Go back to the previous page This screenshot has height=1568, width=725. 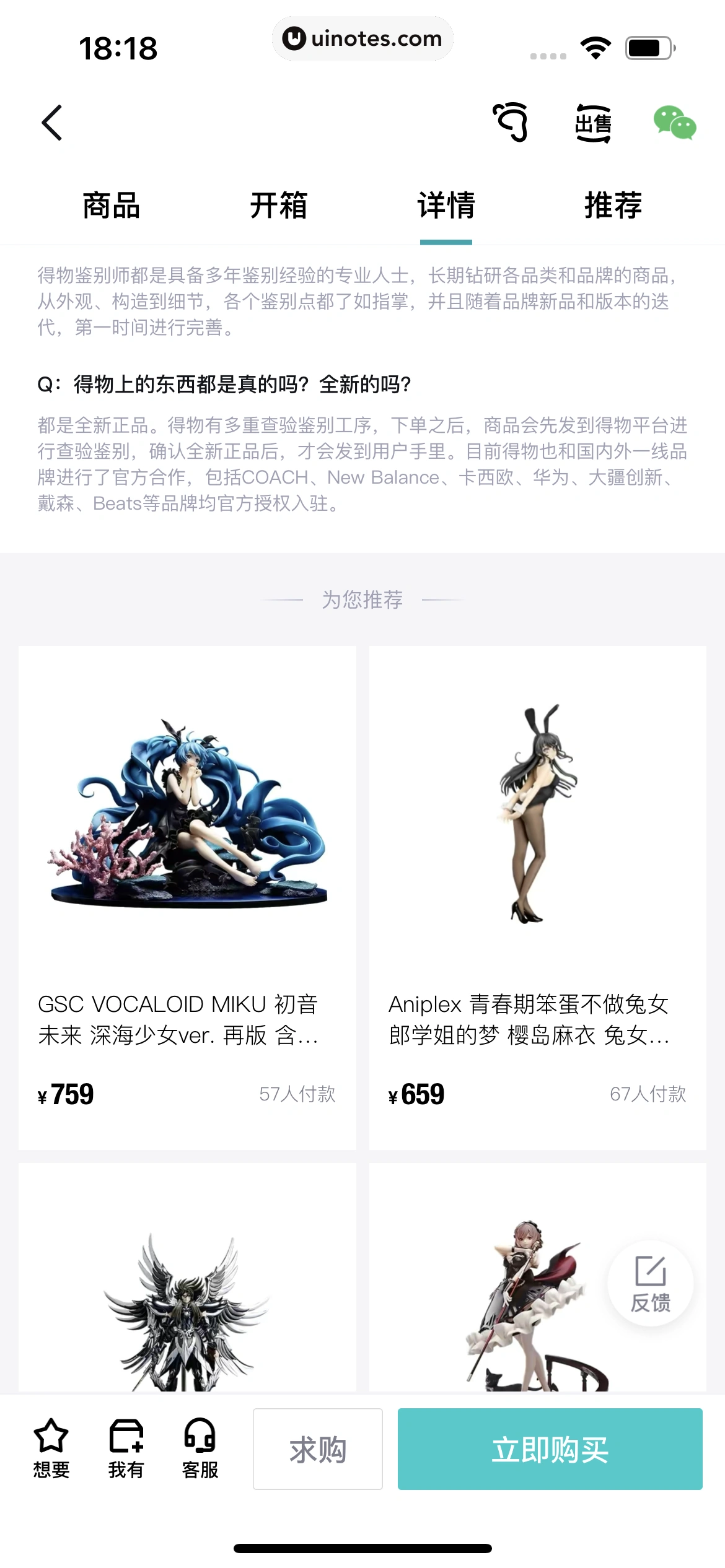pos(52,123)
